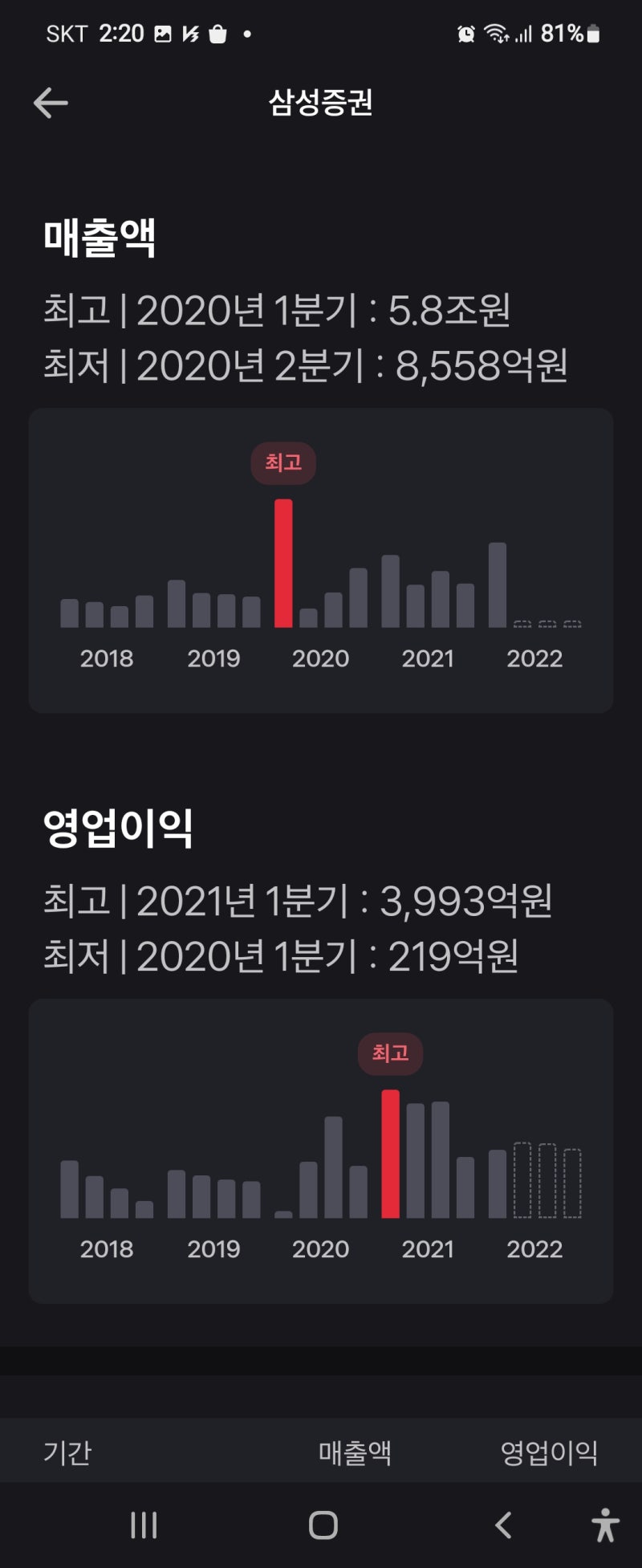Tap the home circle button in navigation bar
The width and height of the screenshot is (642, 1568).
coord(321,1522)
